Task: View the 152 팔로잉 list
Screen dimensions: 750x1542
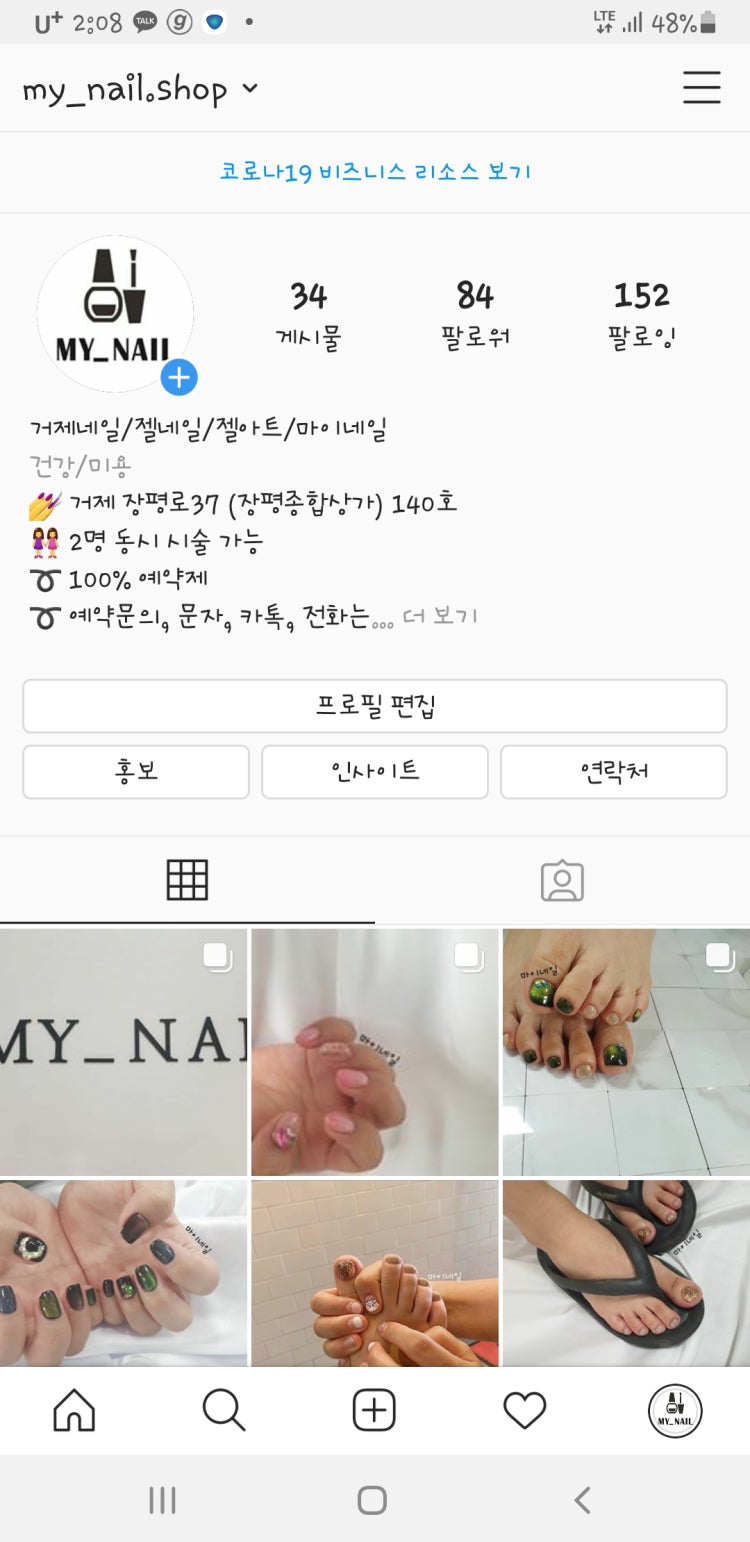Action: point(641,315)
